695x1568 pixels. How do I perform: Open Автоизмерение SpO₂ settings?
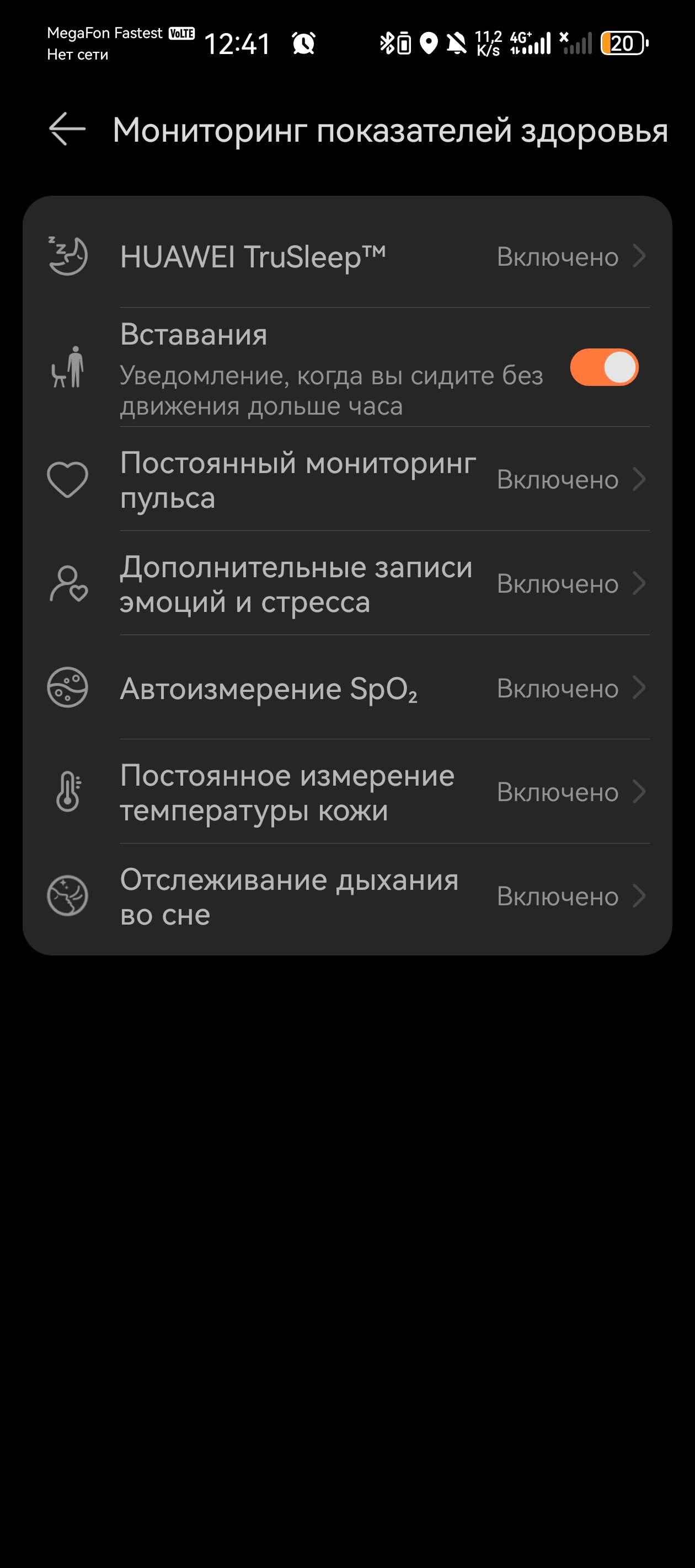pyautogui.click(x=347, y=689)
